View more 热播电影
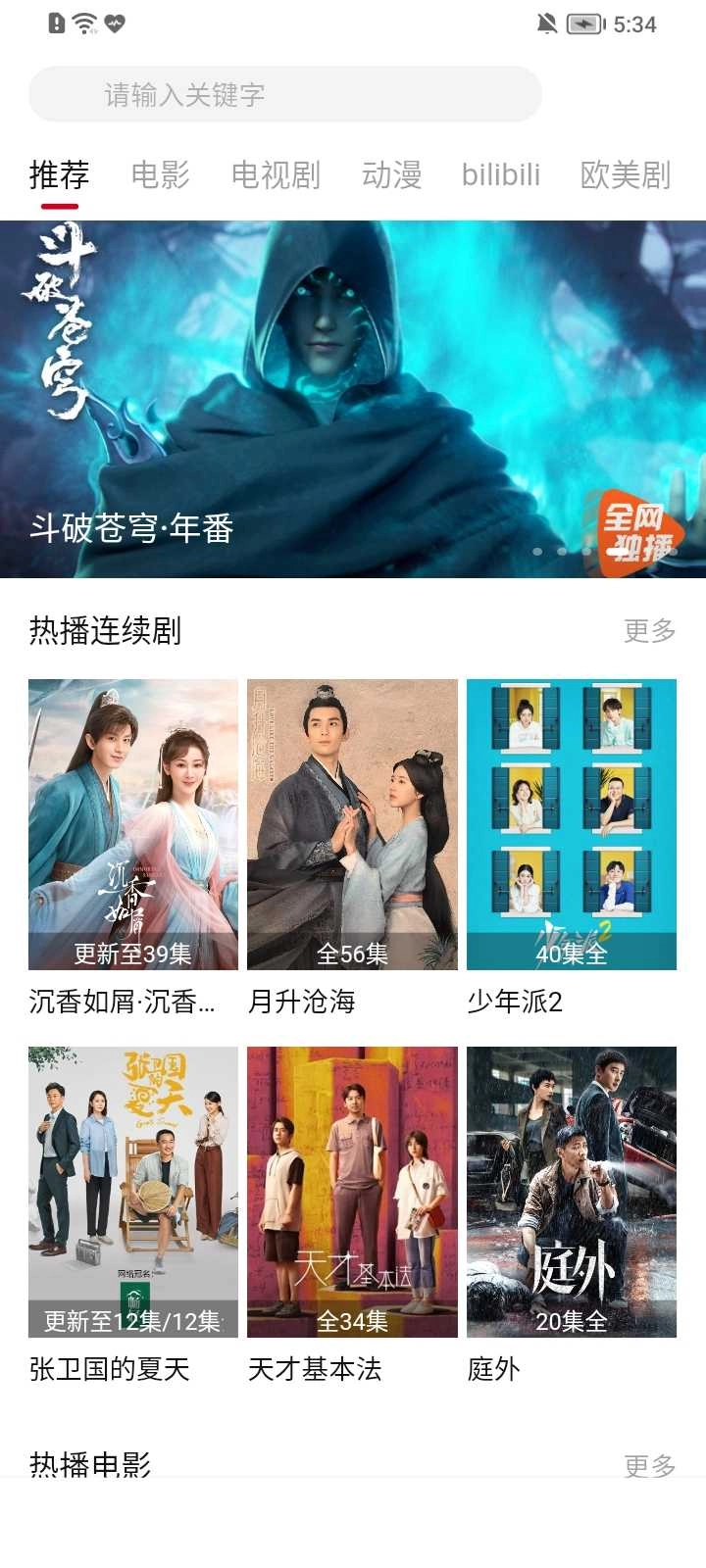This screenshot has width=706, height=1568. (x=649, y=1465)
